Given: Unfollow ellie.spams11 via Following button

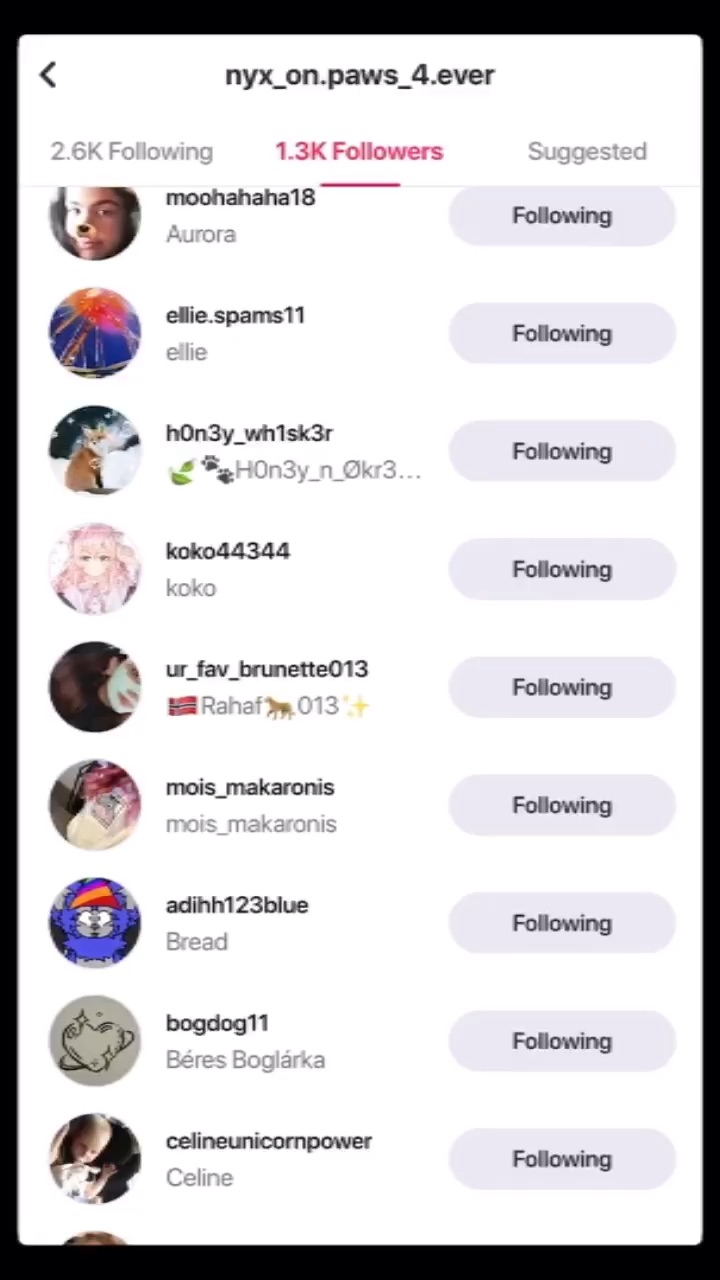Looking at the screenshot, I should coord(561,334).
